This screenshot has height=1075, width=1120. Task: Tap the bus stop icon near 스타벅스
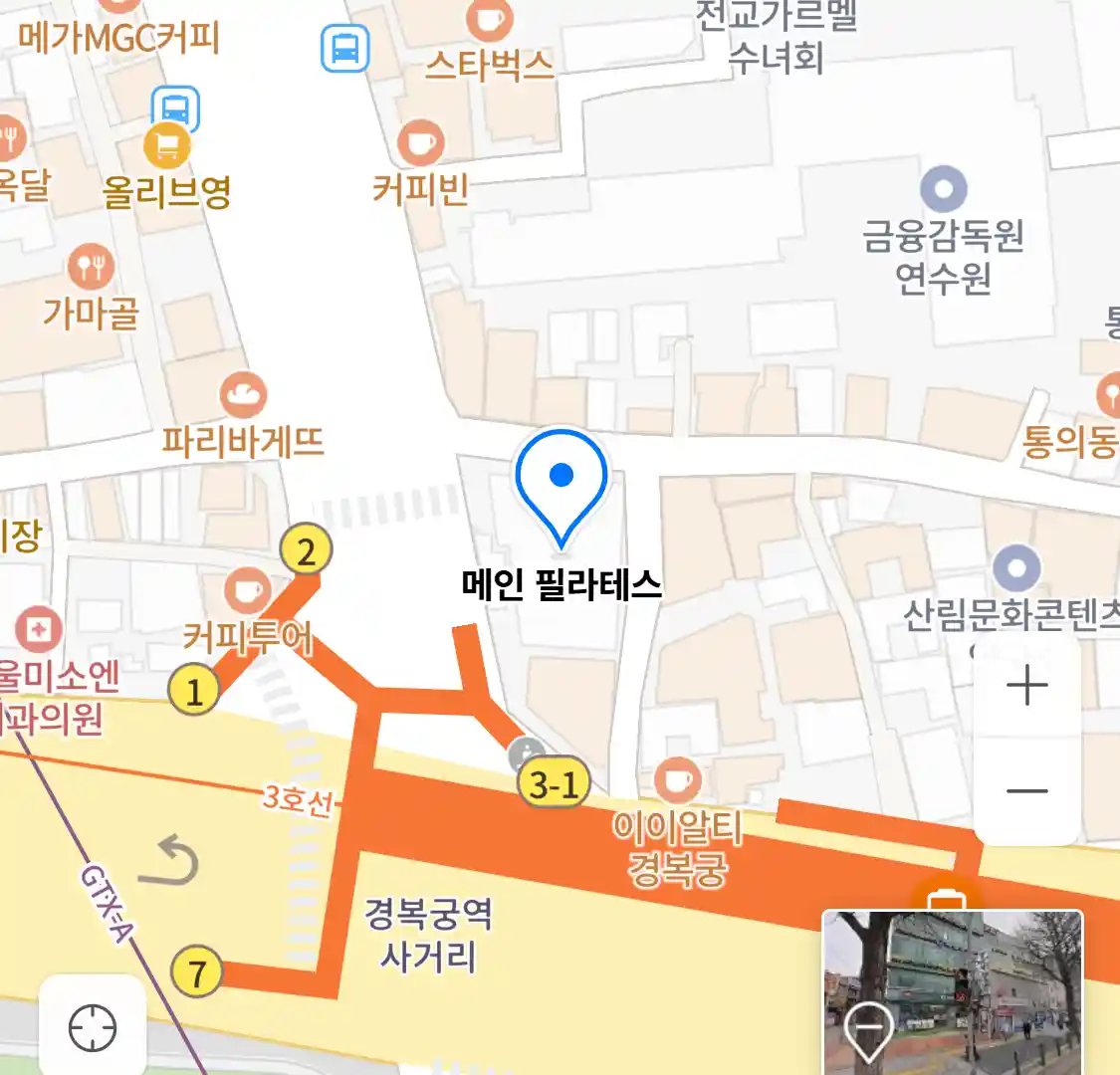(x=345, y=48)
